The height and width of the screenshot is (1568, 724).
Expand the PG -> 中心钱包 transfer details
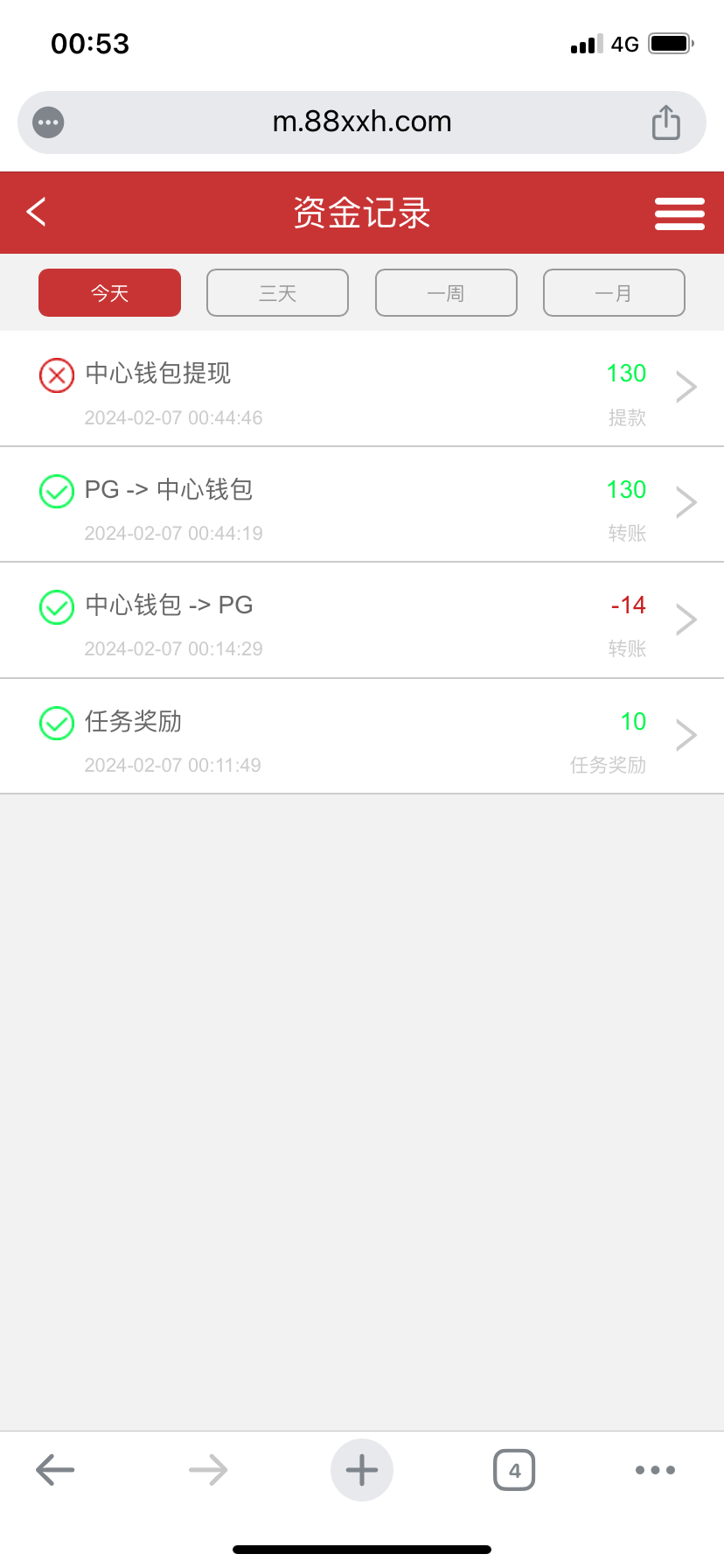pos(686,502)
